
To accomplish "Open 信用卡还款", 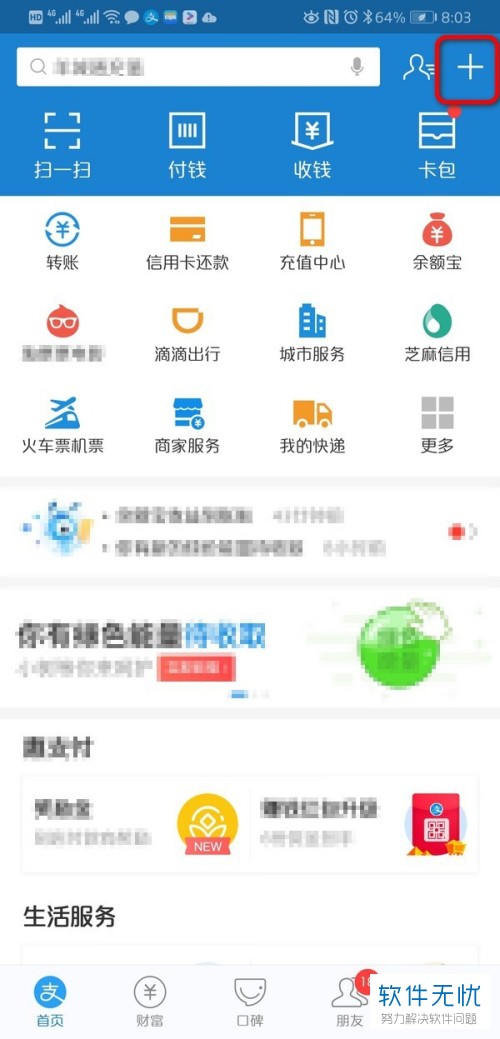I will point(187,242).
